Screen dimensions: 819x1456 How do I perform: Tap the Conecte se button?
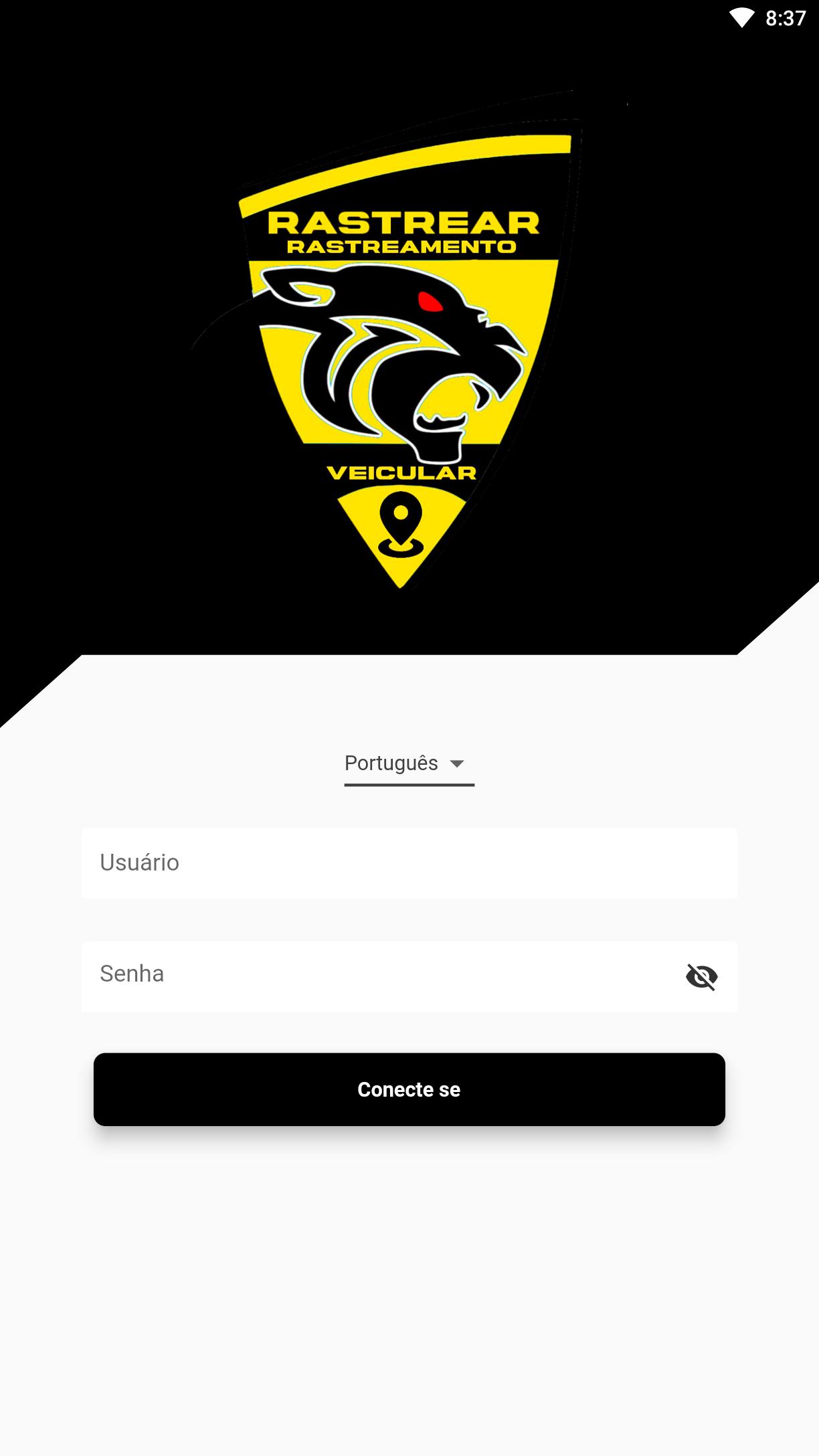tap(409, 1089)
